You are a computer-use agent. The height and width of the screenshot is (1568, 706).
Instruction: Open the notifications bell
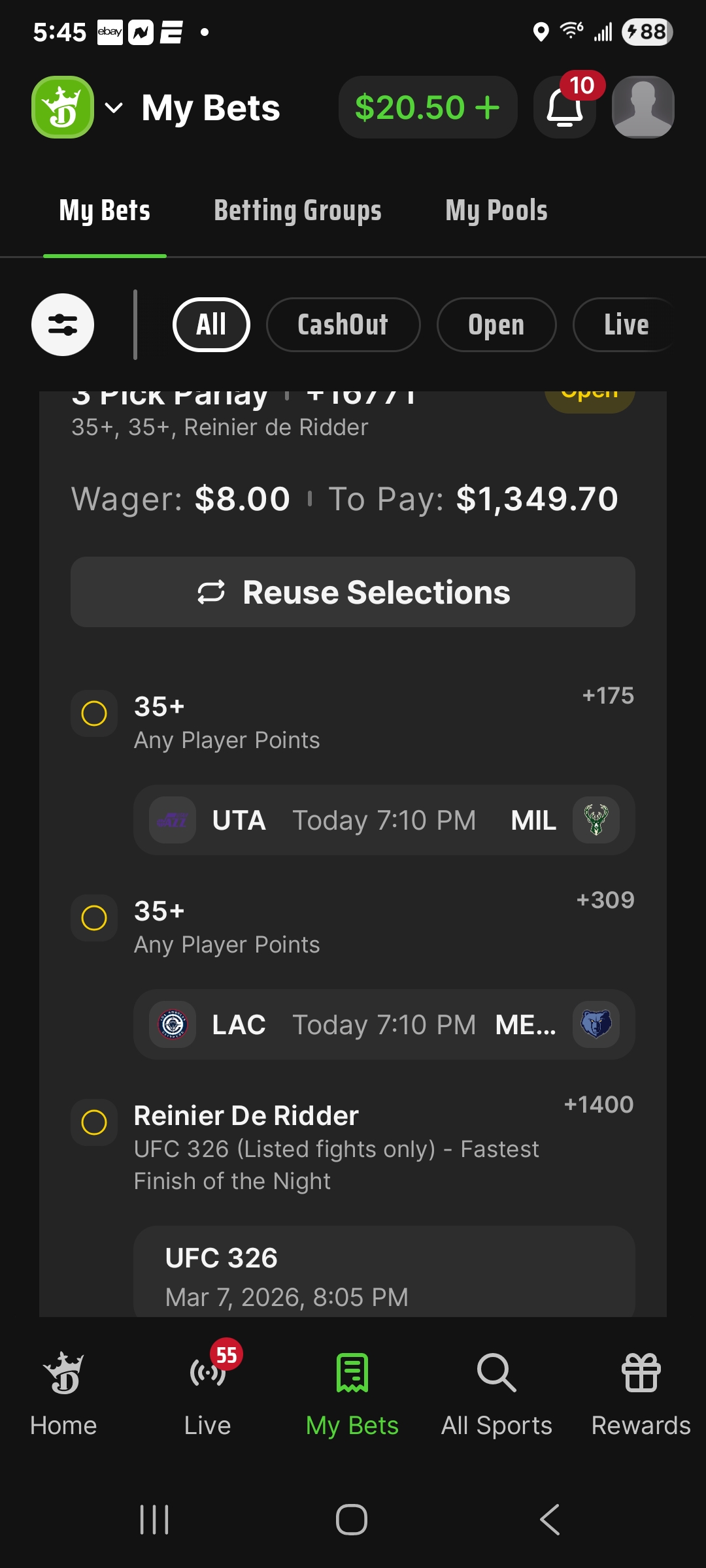pos(565,107)
